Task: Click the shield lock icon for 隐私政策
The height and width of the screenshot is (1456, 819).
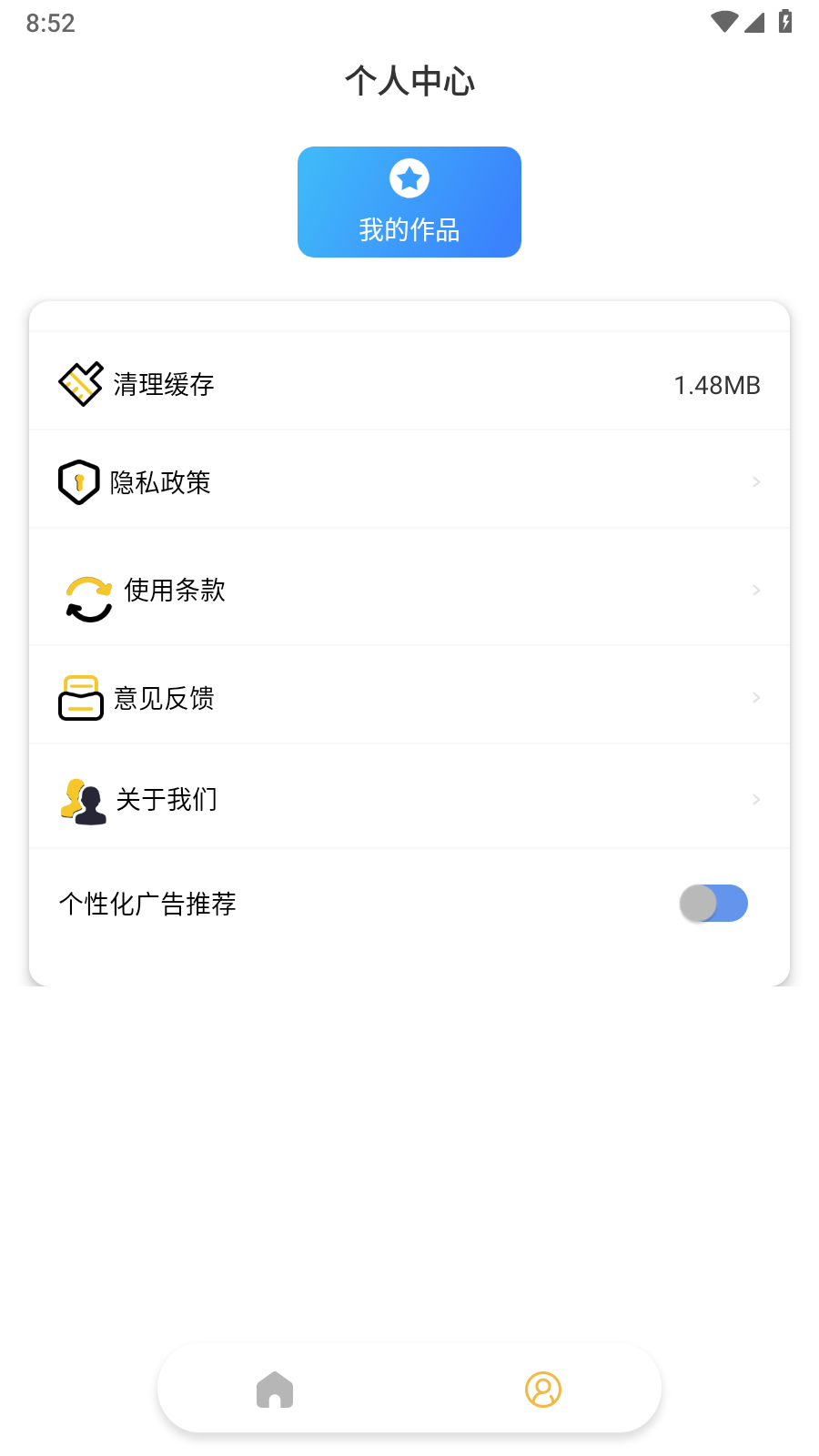Action: 78,481
